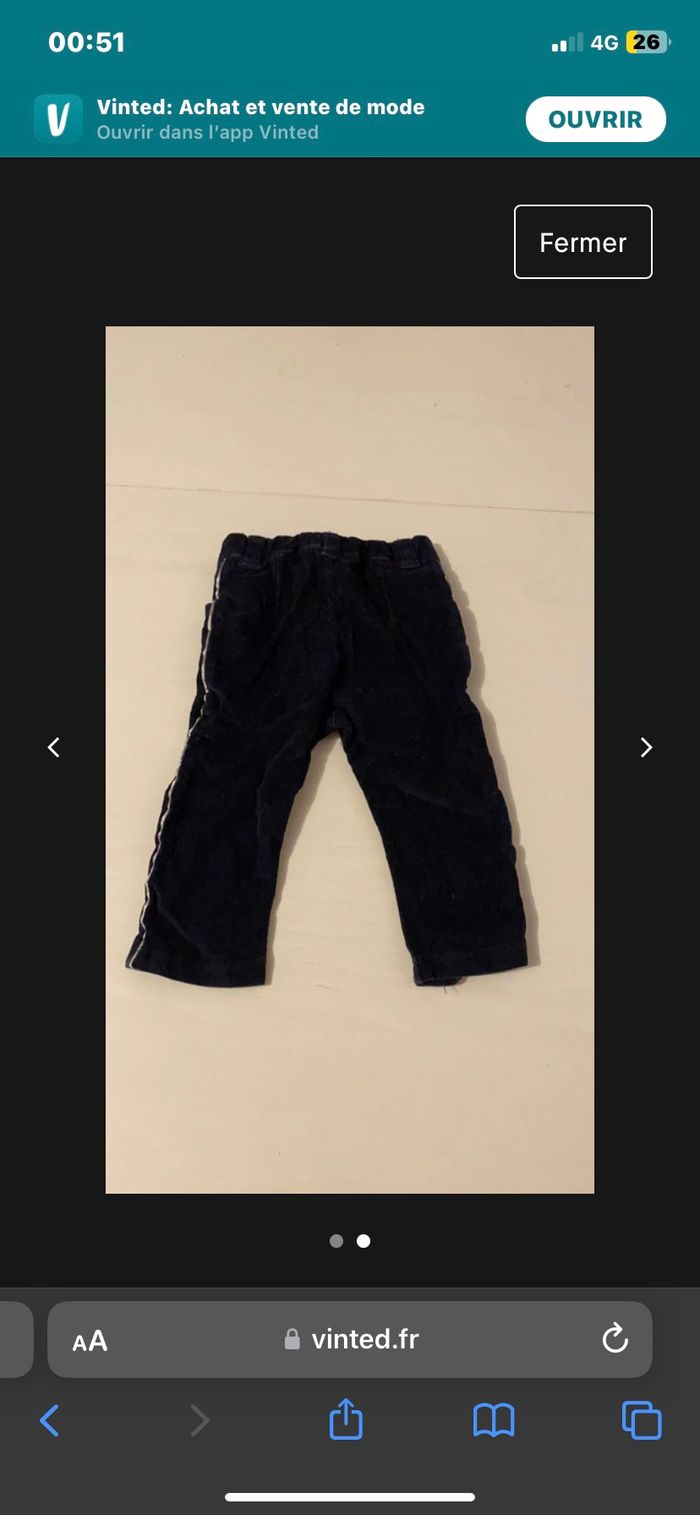
Task: Open the AA reader options
Action: tap(90, 1341)
